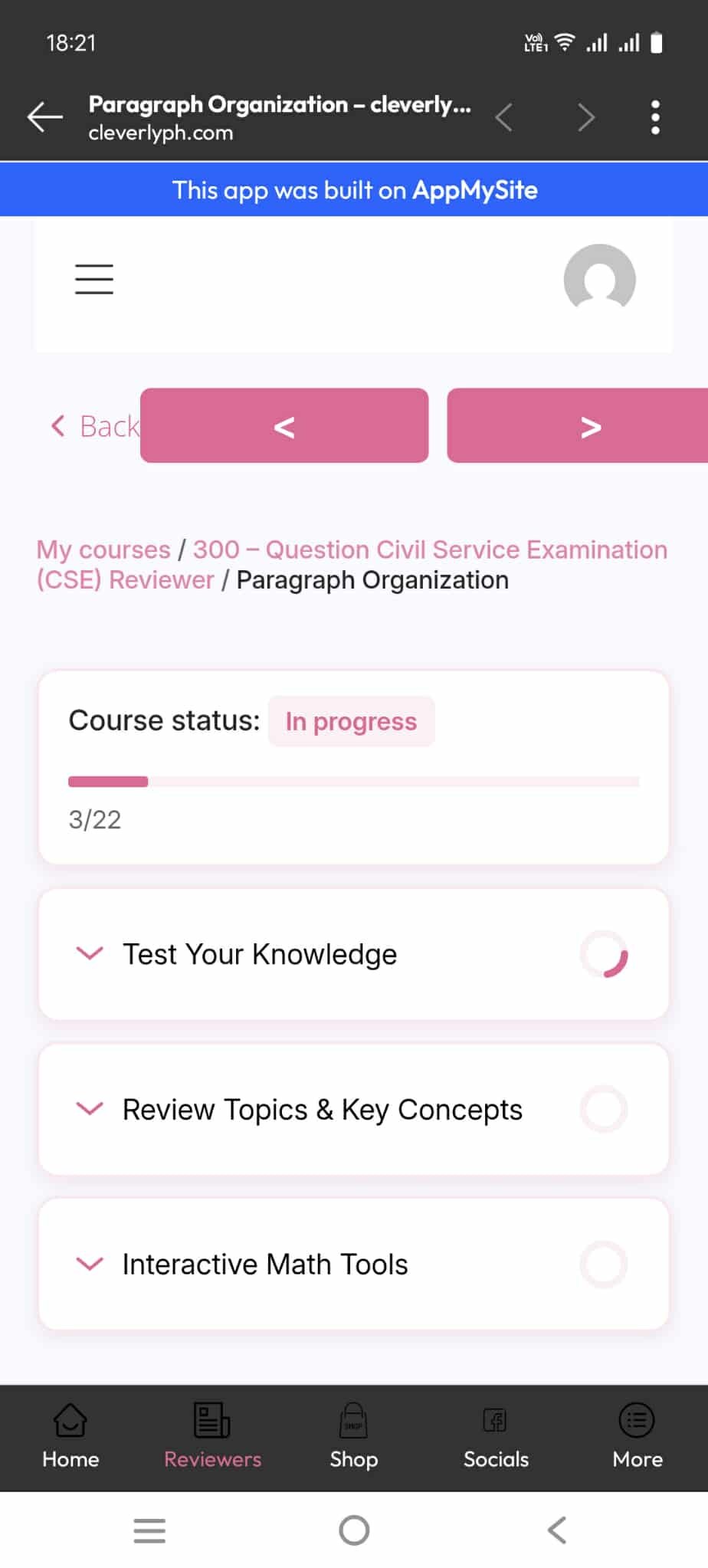The image size is (708, 1568).
Task: Open system recent apps
Action: coord(149,1530)
